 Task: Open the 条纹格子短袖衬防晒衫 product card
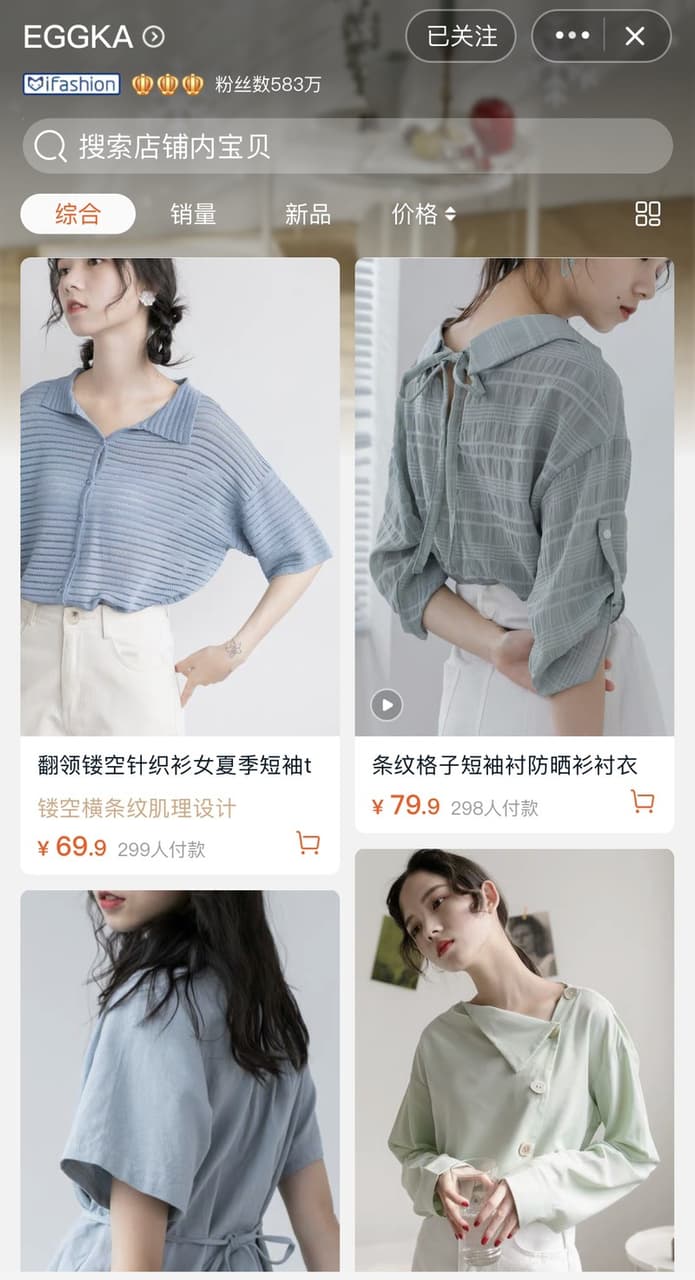tap(514, 545)
